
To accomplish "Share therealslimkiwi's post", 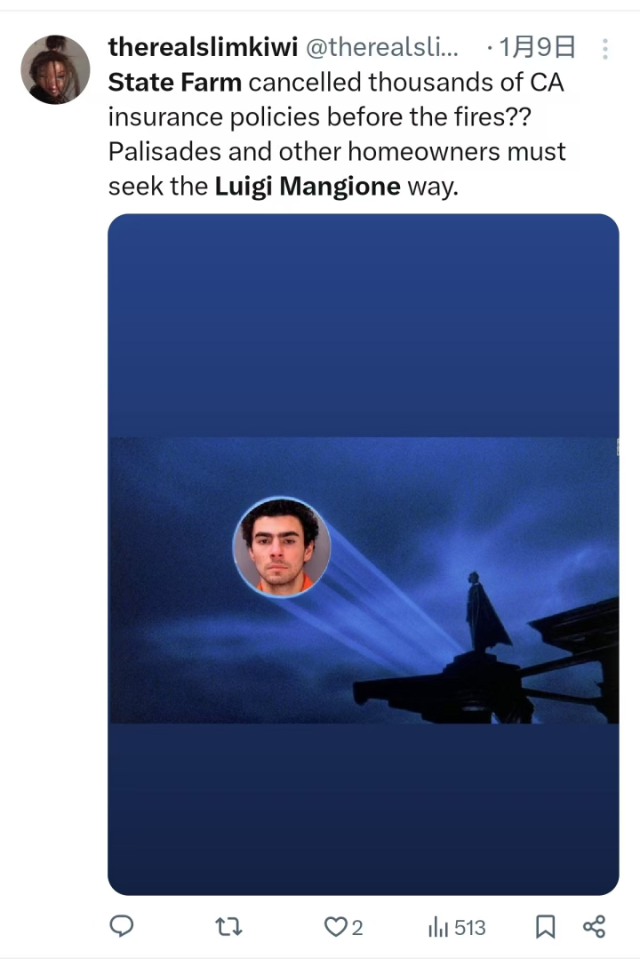I will click(594, 927).
